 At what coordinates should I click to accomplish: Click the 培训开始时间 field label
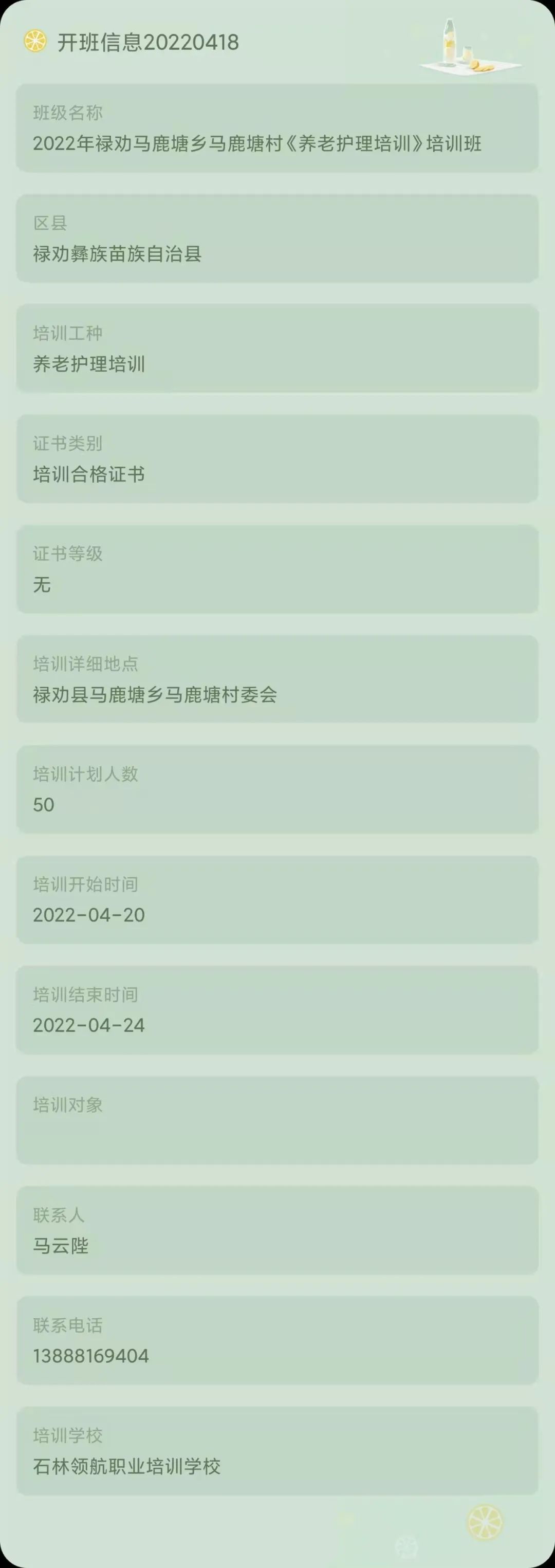click(x=85, y=884)
